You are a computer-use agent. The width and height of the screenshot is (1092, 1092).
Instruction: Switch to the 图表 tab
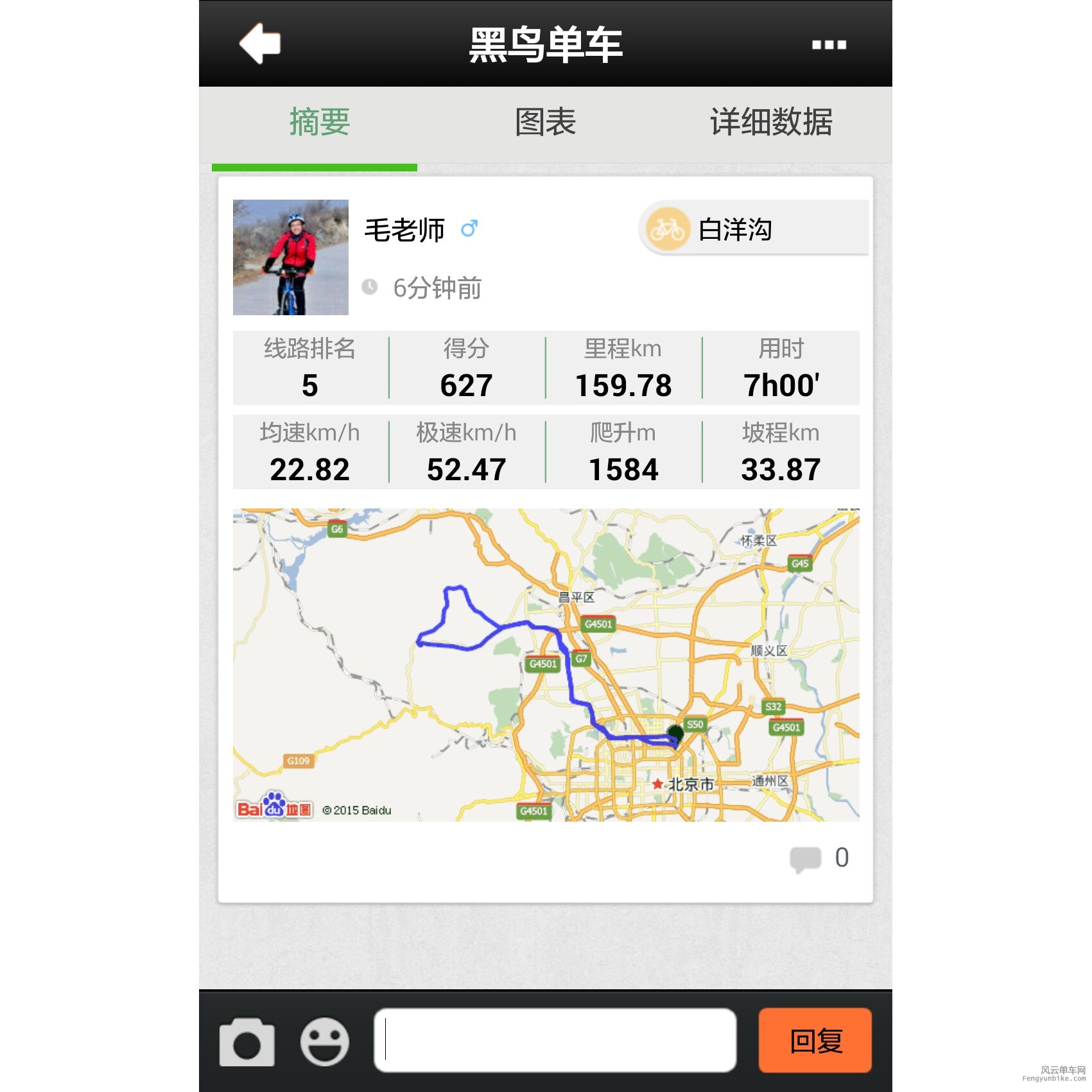(x=545, y=122)
